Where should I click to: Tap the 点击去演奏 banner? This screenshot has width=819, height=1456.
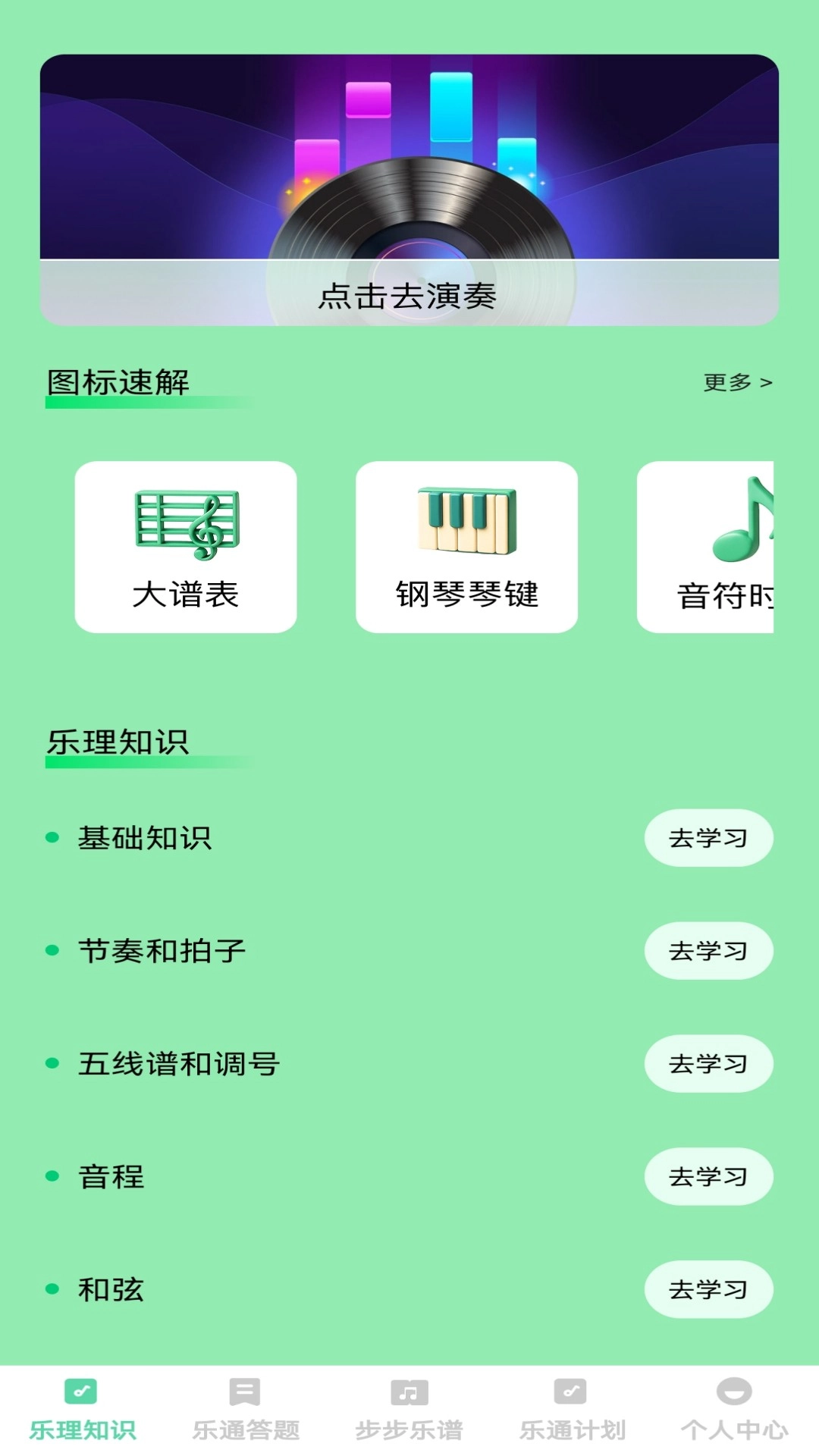pyautogui.click(x=409, y=190)
